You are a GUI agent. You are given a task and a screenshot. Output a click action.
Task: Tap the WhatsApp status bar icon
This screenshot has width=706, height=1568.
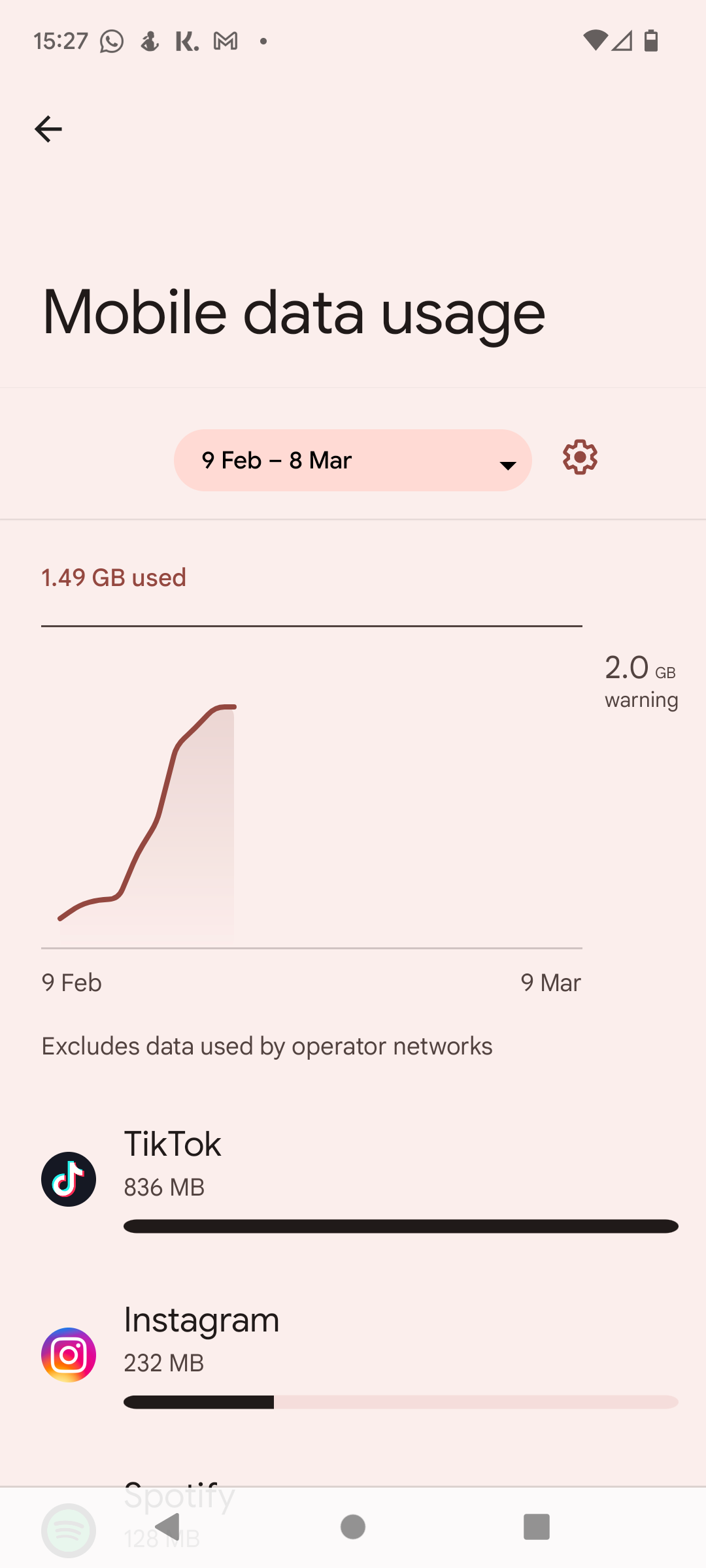110,41
